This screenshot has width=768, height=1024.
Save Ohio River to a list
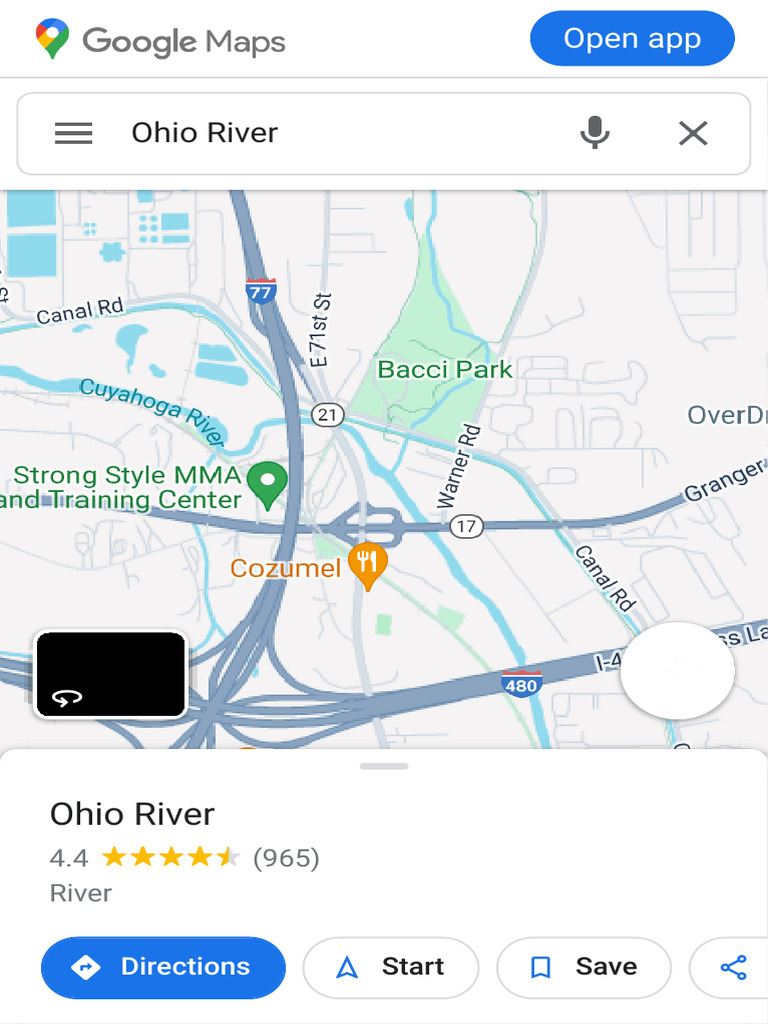(x=583, y=967)
